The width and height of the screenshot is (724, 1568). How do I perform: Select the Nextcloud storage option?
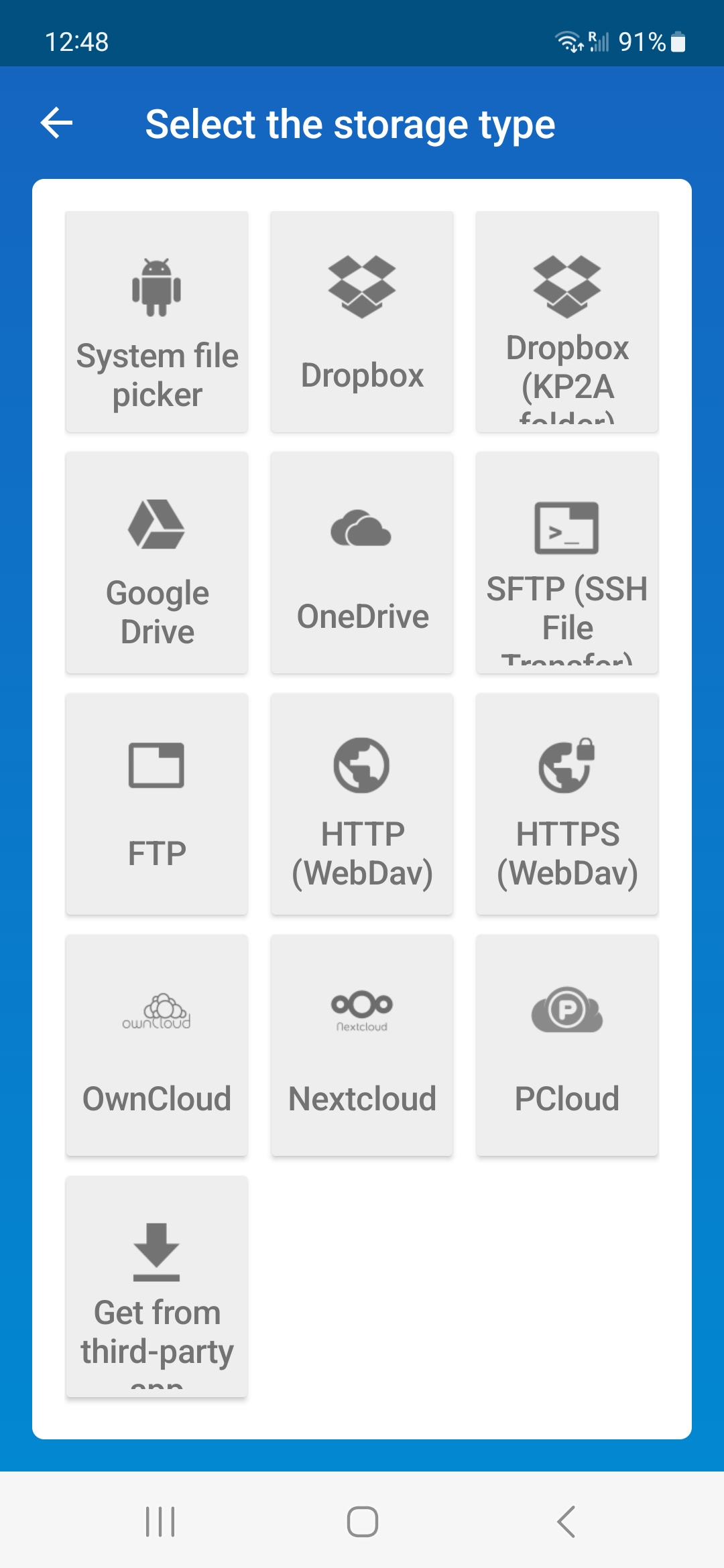[x=362, y=1045]
